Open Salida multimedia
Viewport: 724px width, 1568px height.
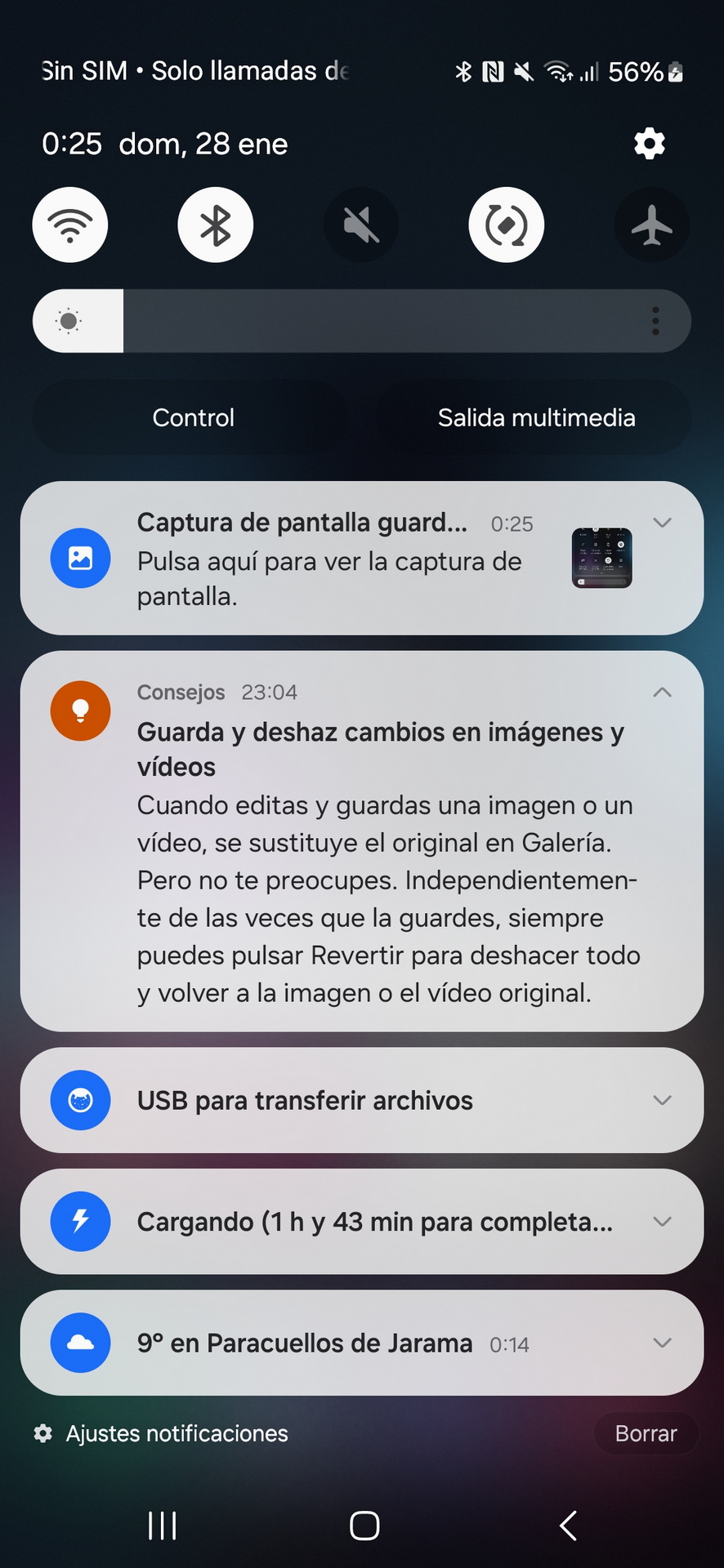[536, 417]
